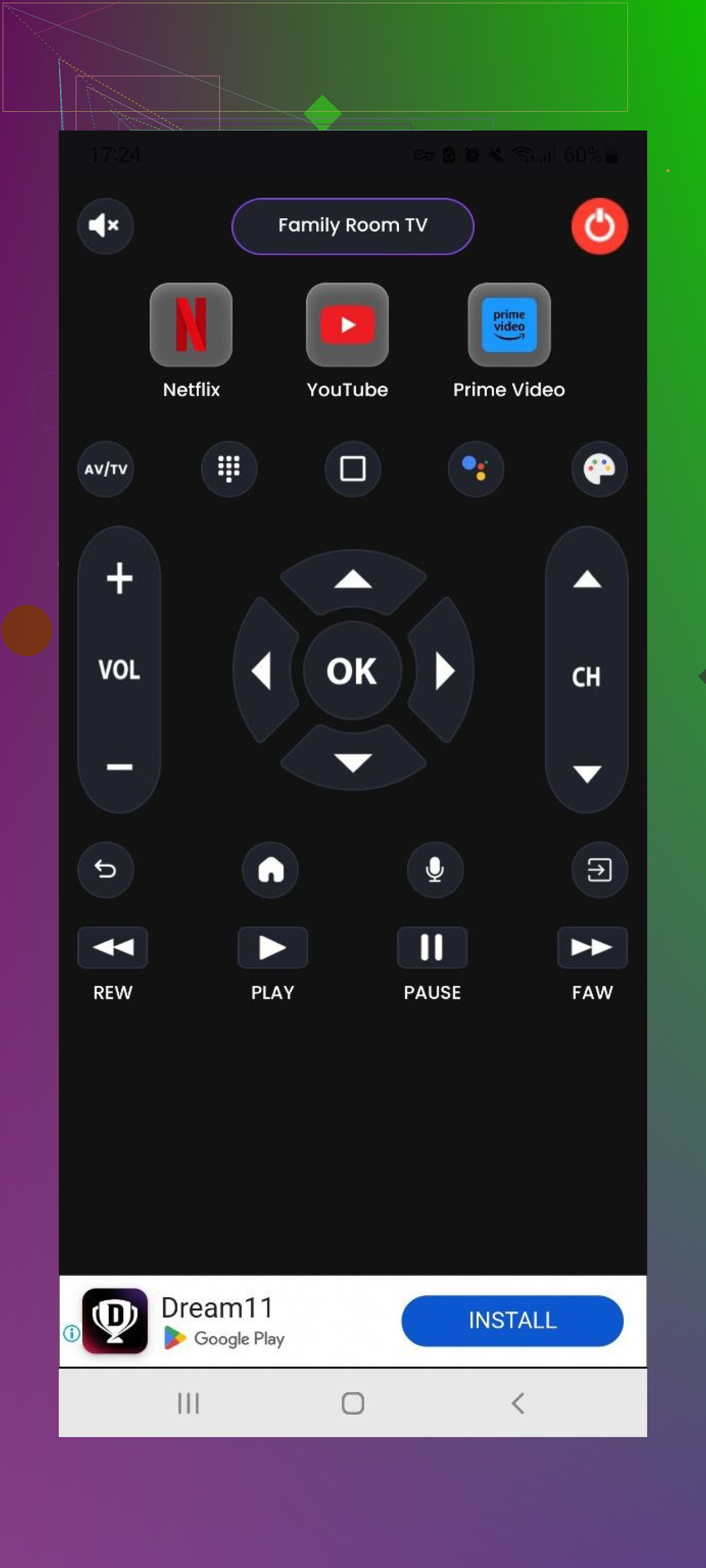
Task: Launch Netflix on the TV
Action: pyautogui.click(x=191, y=325)
